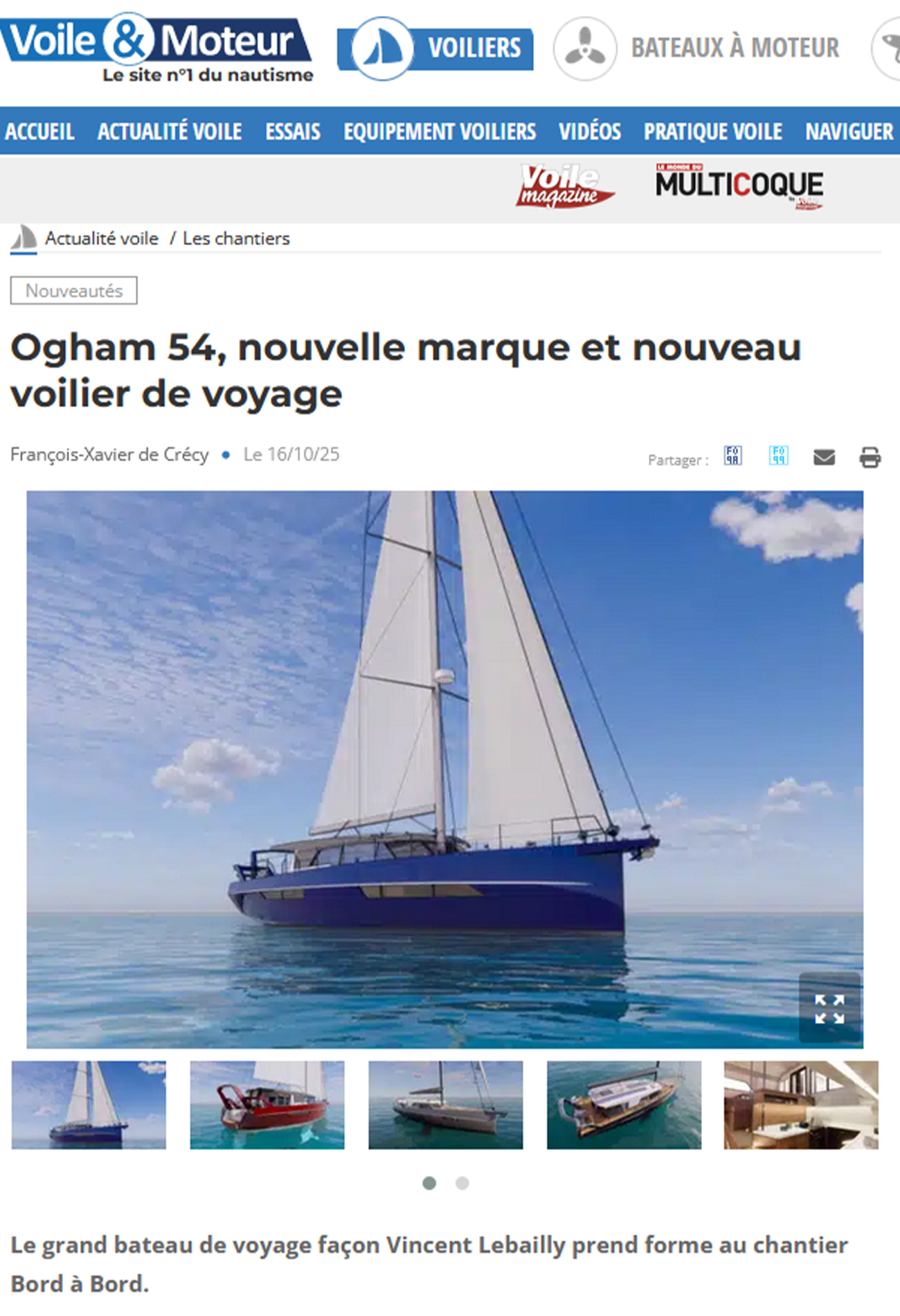The image size is (900, 1316).
Task: Share the article by email
Action: [824, 457]
